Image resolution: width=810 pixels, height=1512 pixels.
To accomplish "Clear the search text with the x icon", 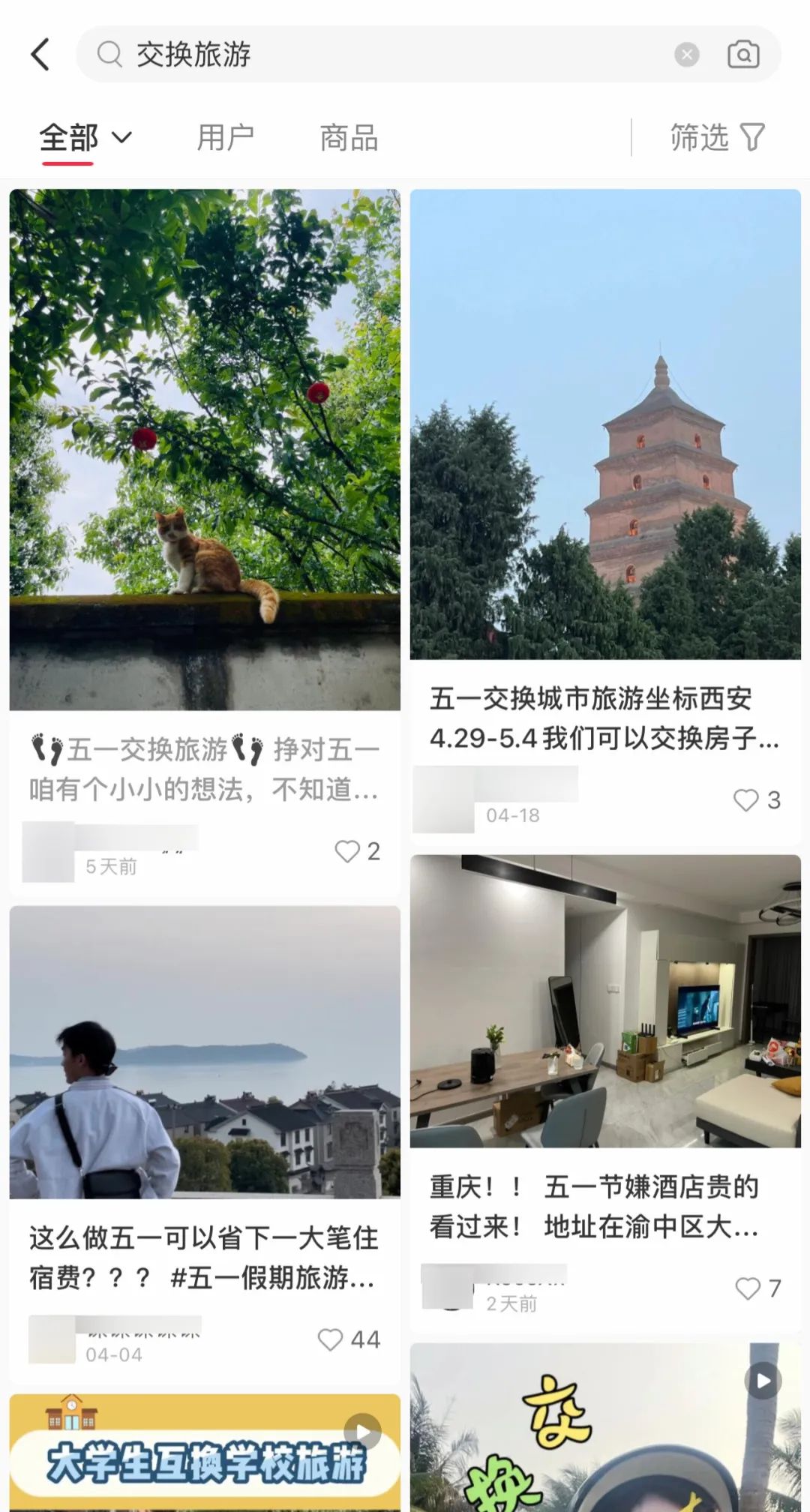I will tap(685, 52).
